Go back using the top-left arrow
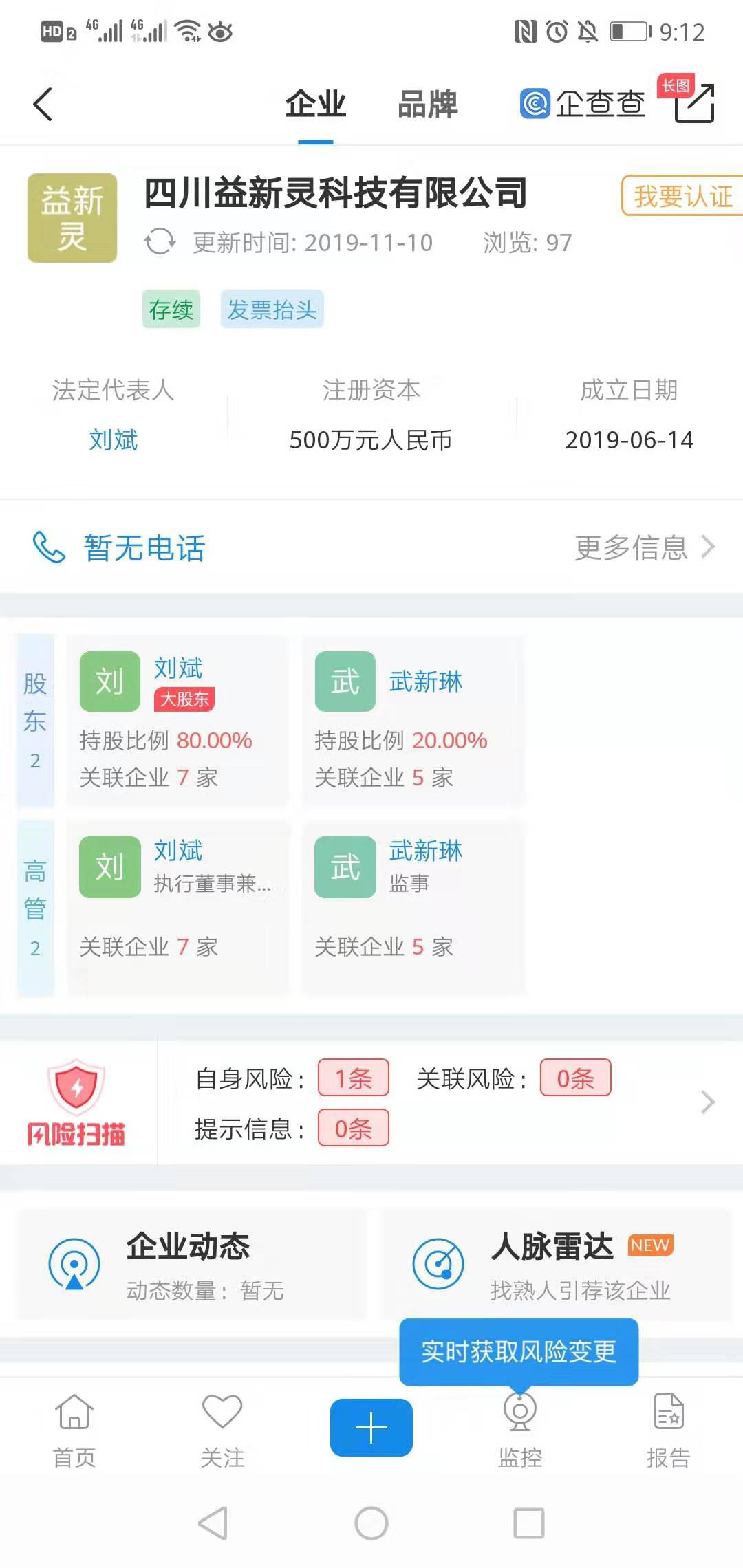 tap(43, 105)
